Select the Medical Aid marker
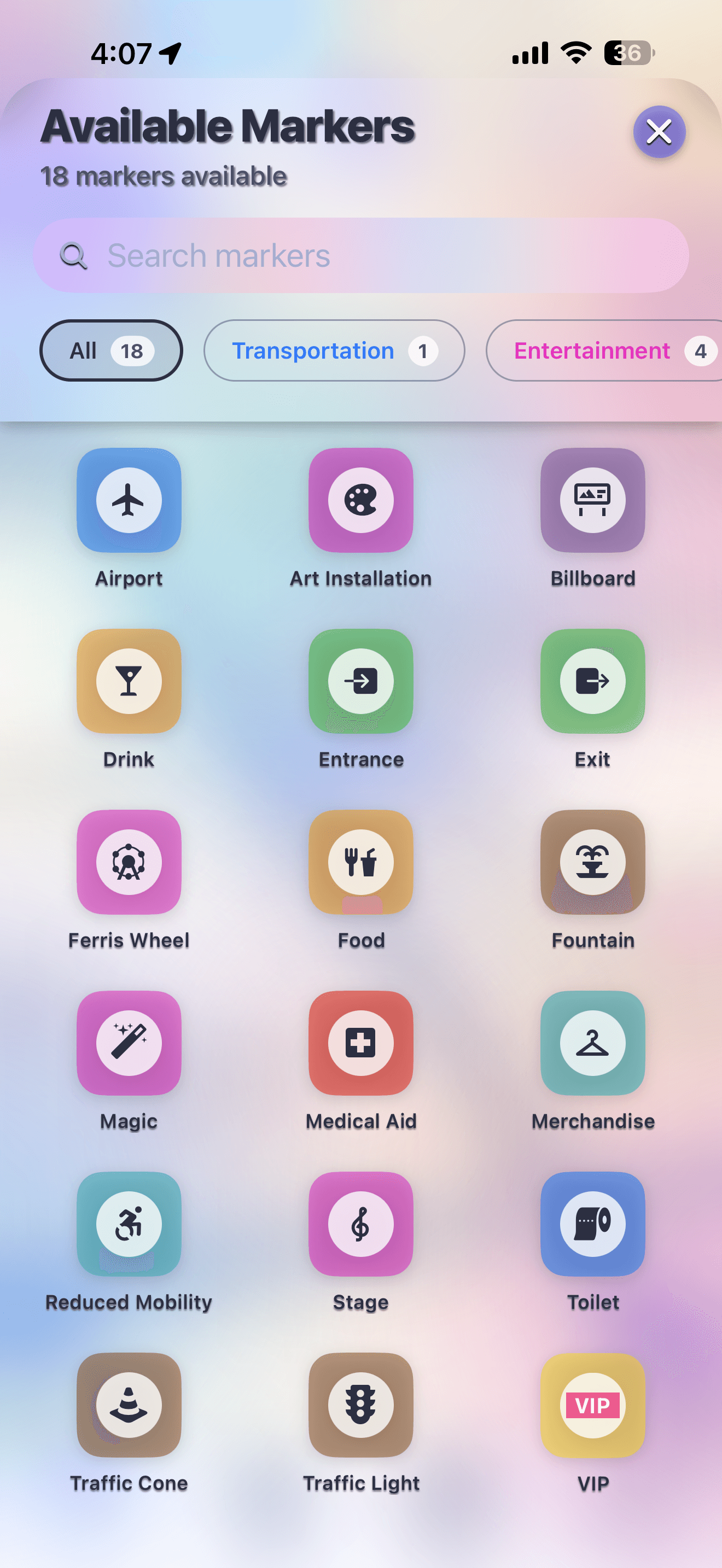Viewport: 722px width, 1568px height. (361, 1043)
